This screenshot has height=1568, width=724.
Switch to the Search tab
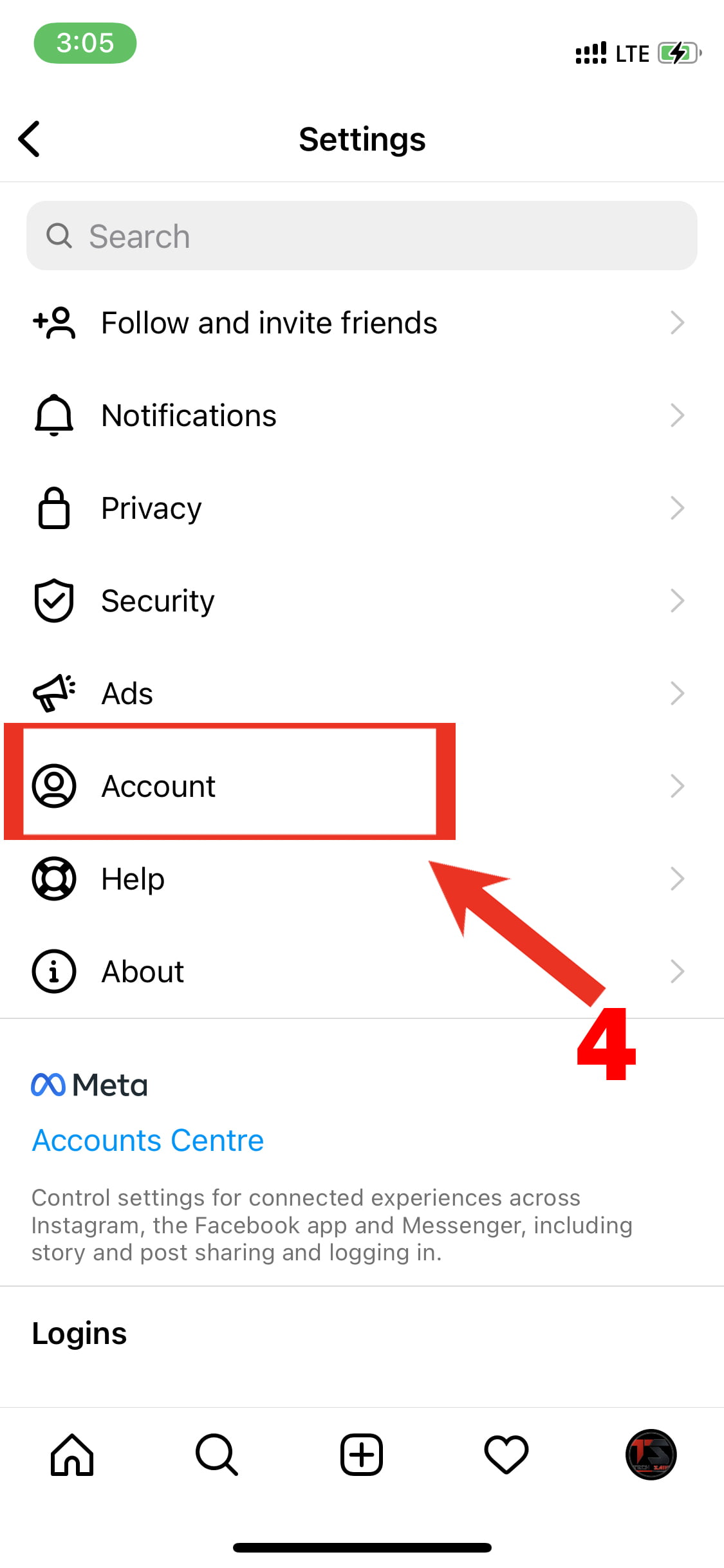(x=217, y=1455)
